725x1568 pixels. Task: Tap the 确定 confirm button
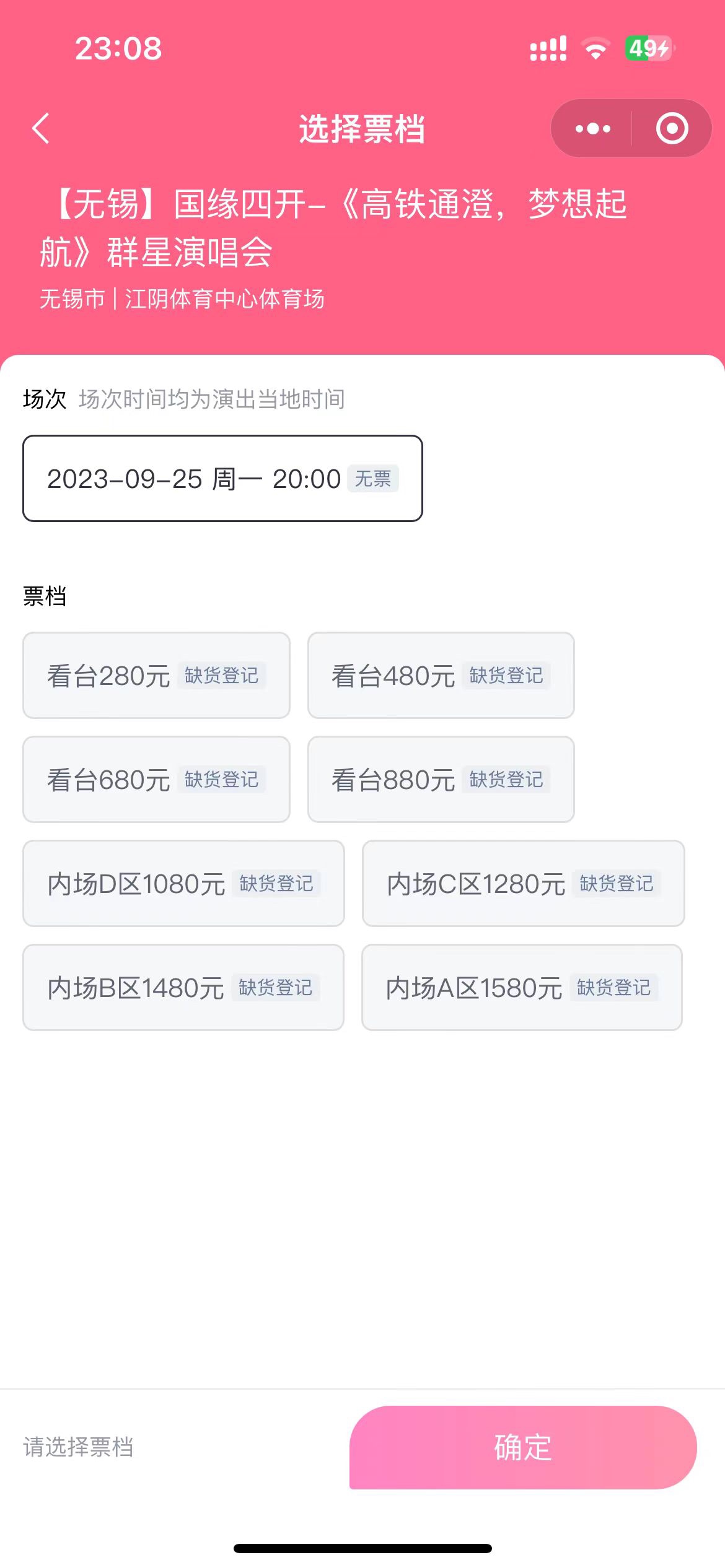(523, 1448)
